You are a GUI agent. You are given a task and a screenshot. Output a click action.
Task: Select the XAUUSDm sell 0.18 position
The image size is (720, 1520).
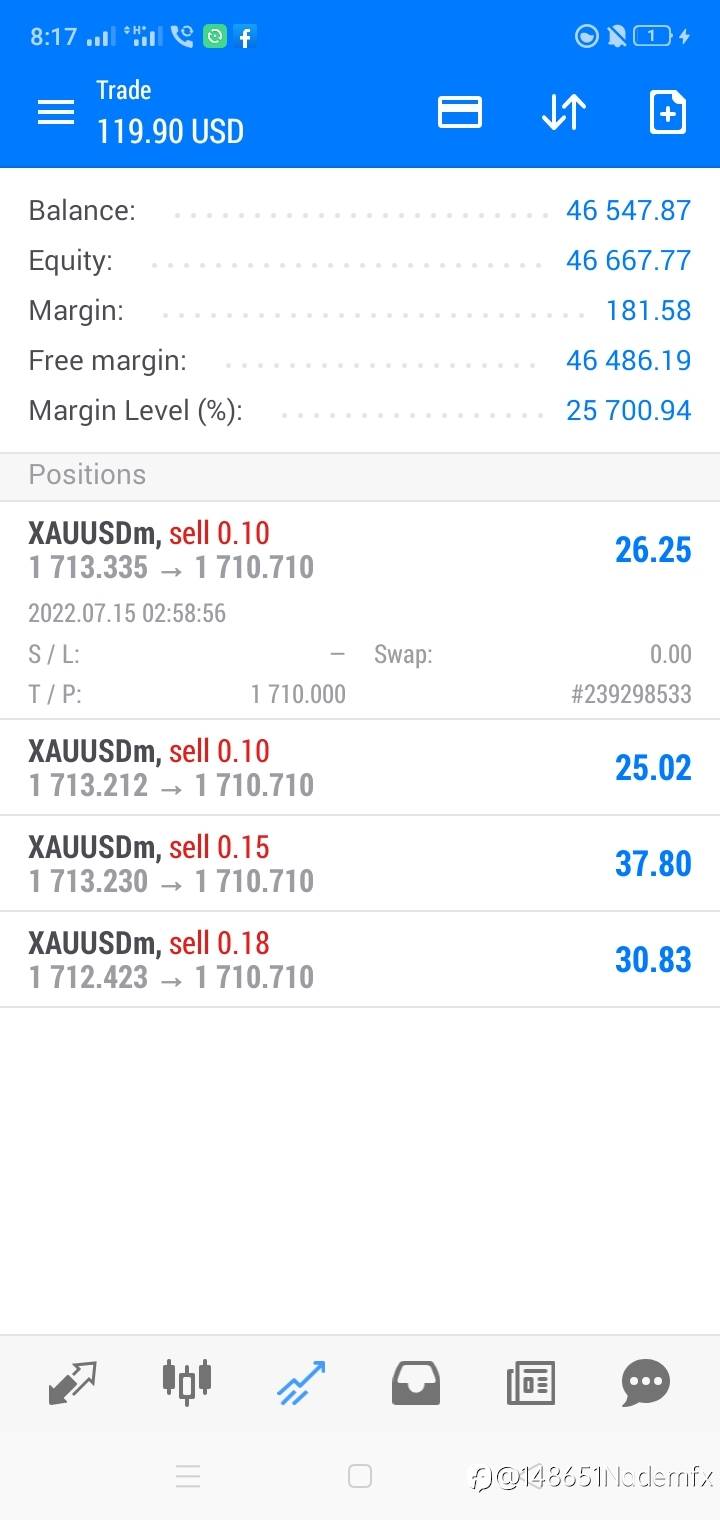[x=360, y=959]
